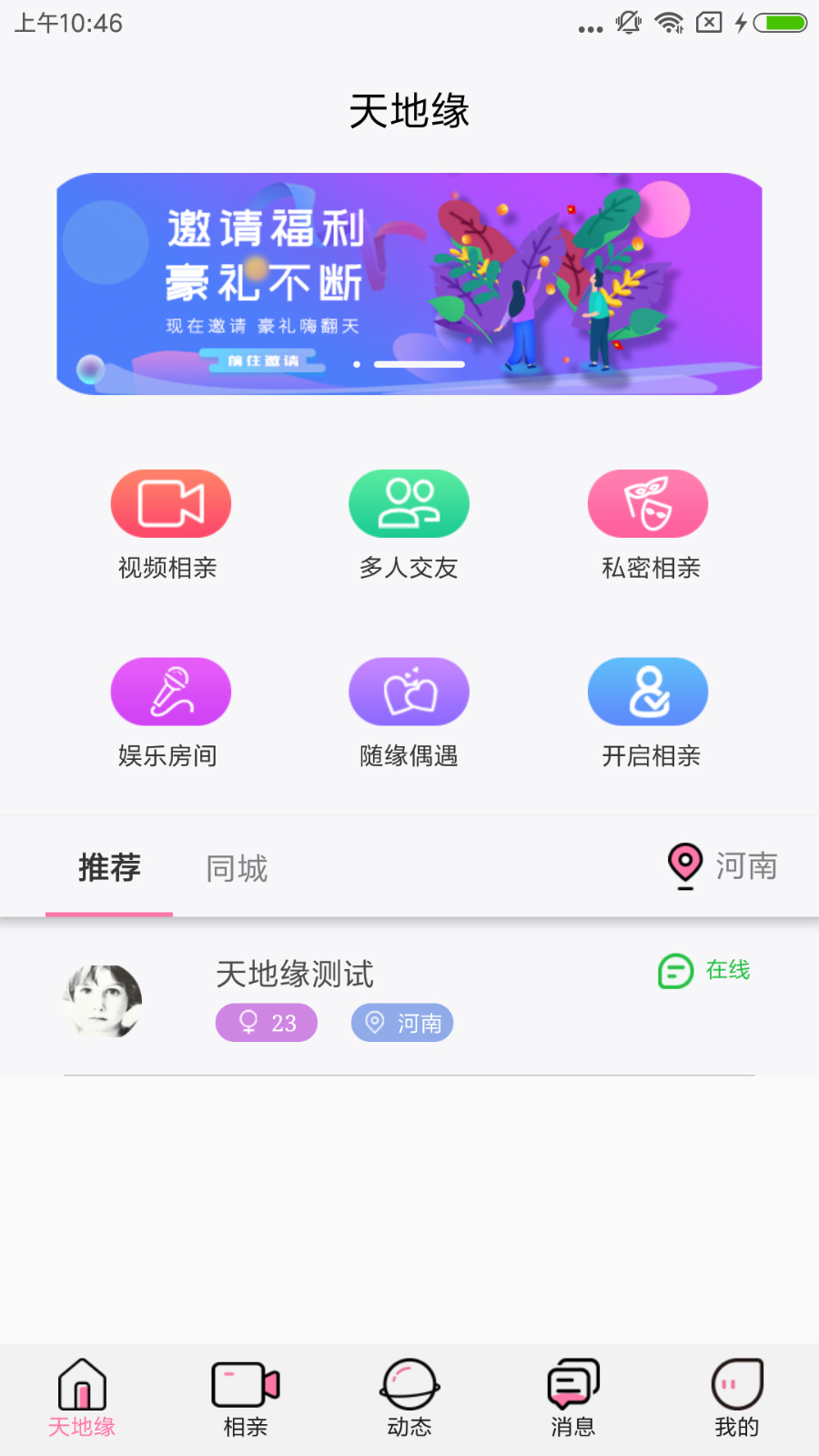
Task: Open the profile of 天地缘测试
Action: (x=295, y=974)
